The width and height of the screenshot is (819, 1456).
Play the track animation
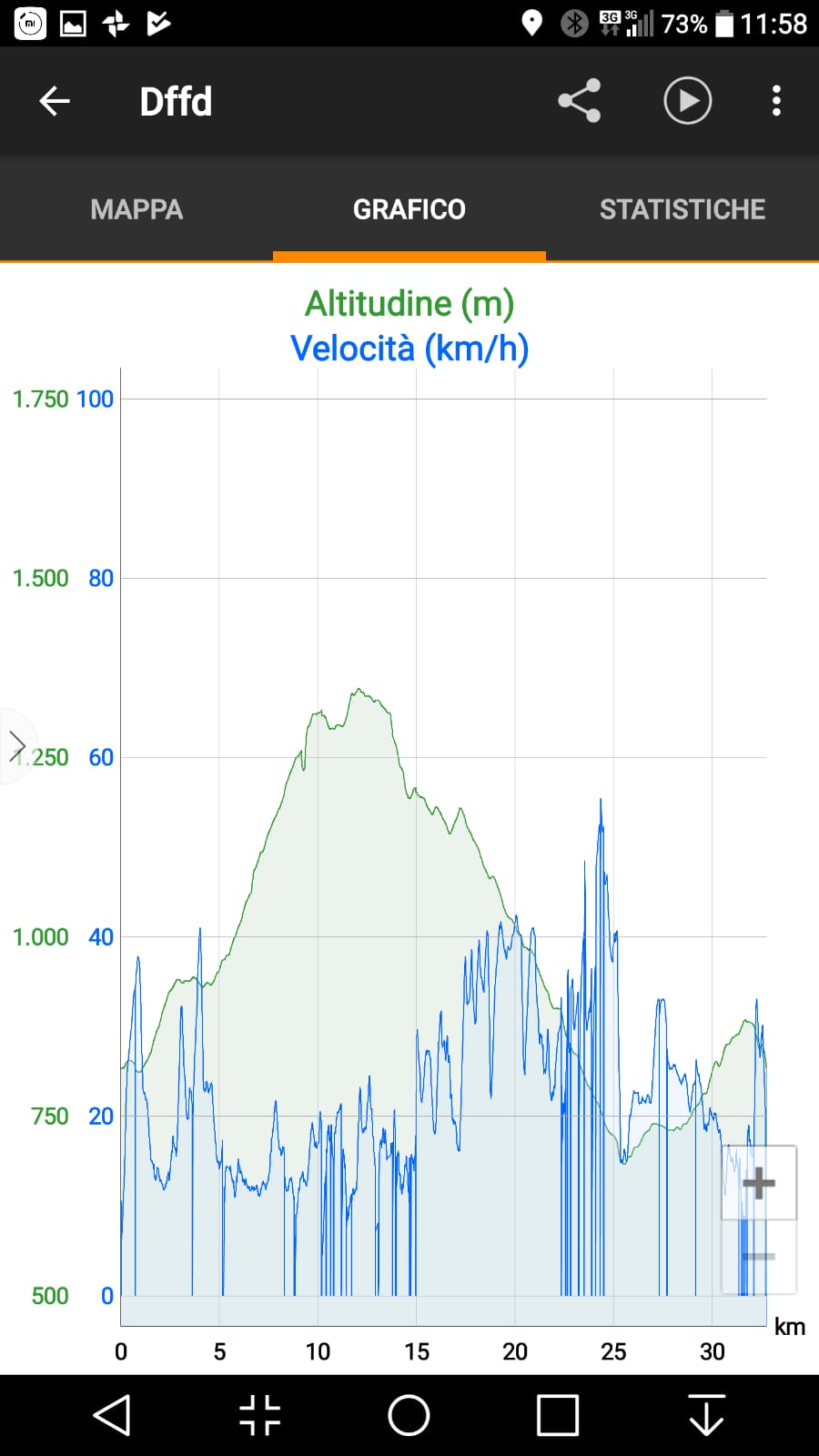(687, 101)
